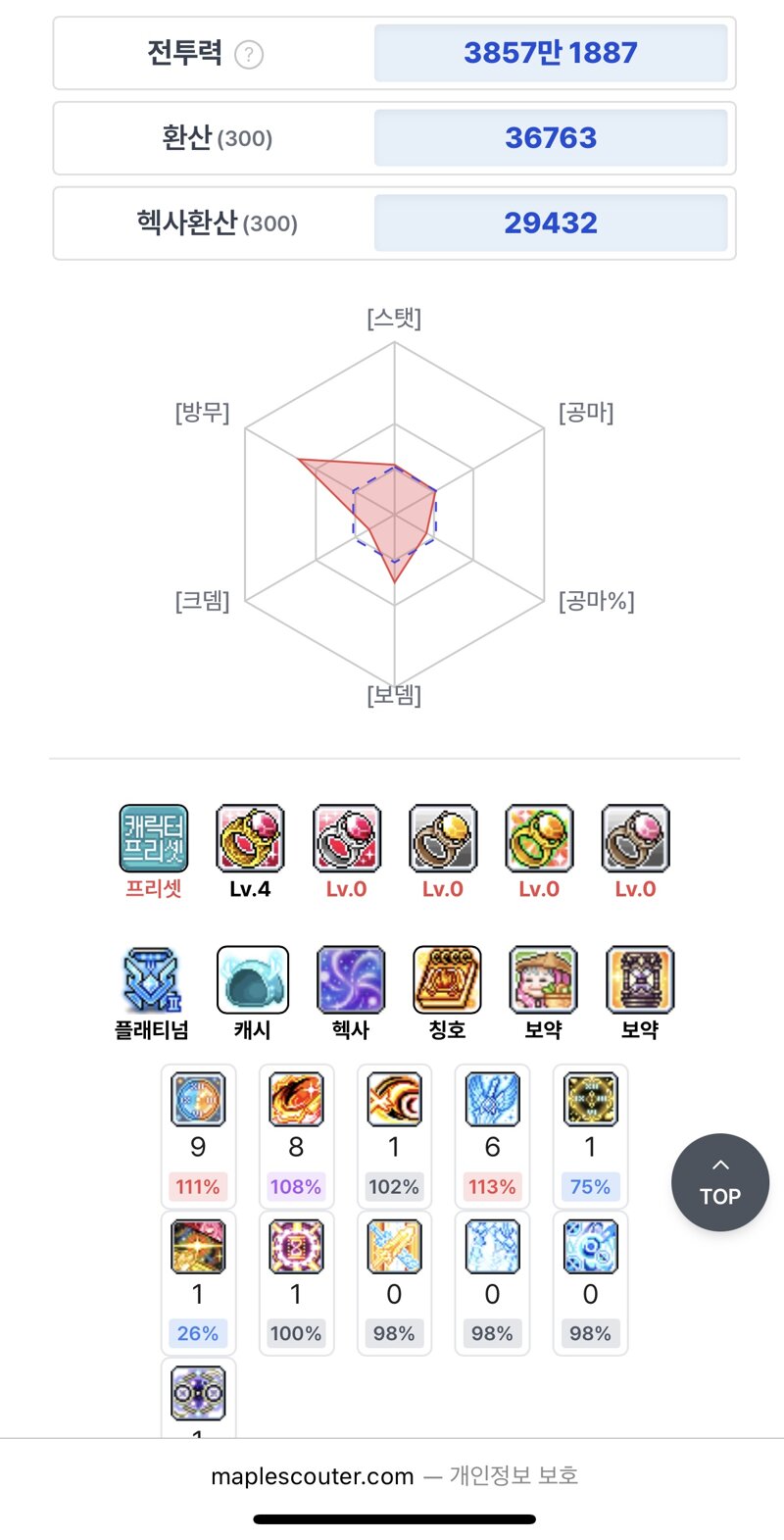Select the skill card showing 75%

(590, 1137)
